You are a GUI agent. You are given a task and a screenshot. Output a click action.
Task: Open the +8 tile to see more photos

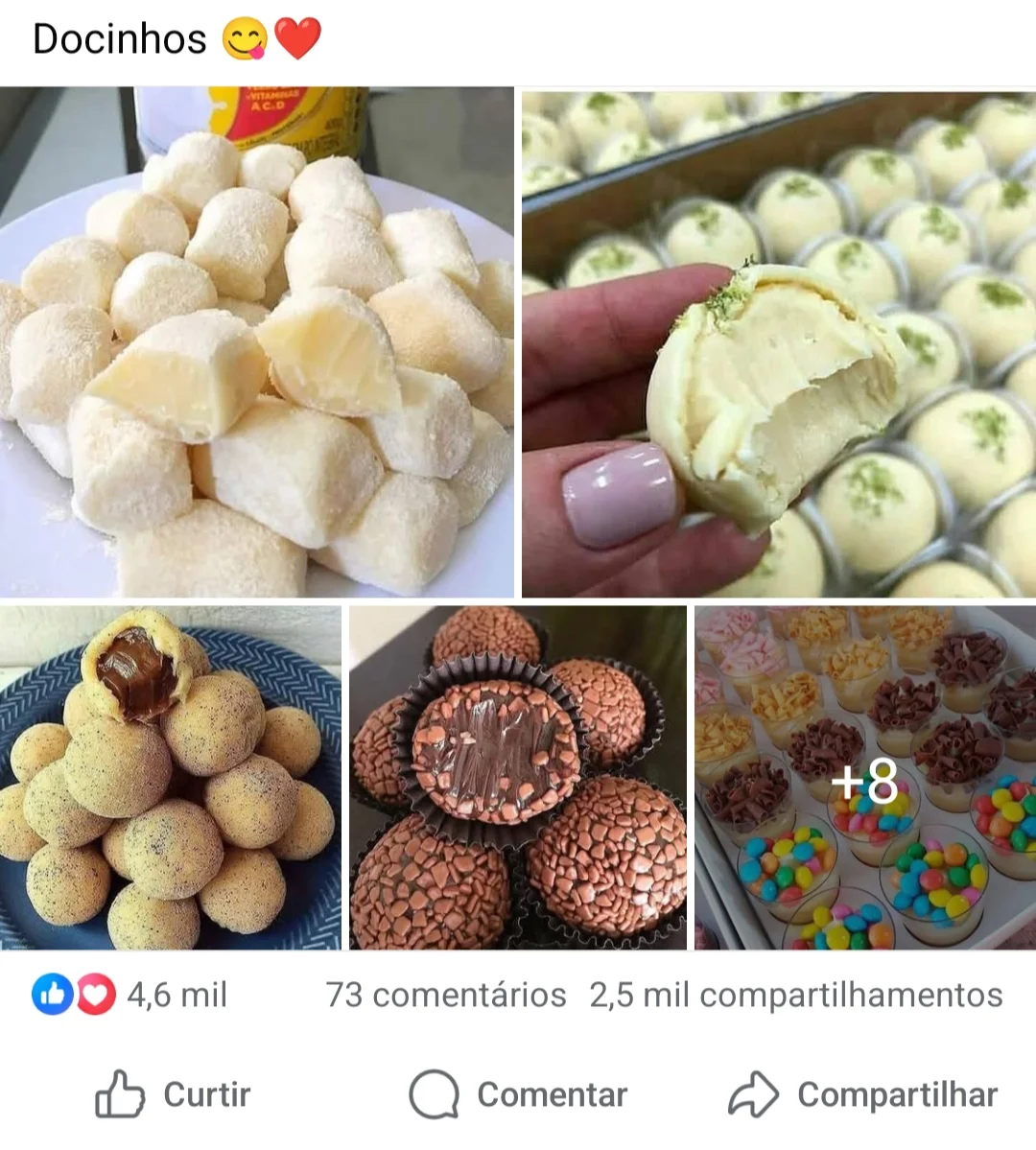tap(864, 778)
